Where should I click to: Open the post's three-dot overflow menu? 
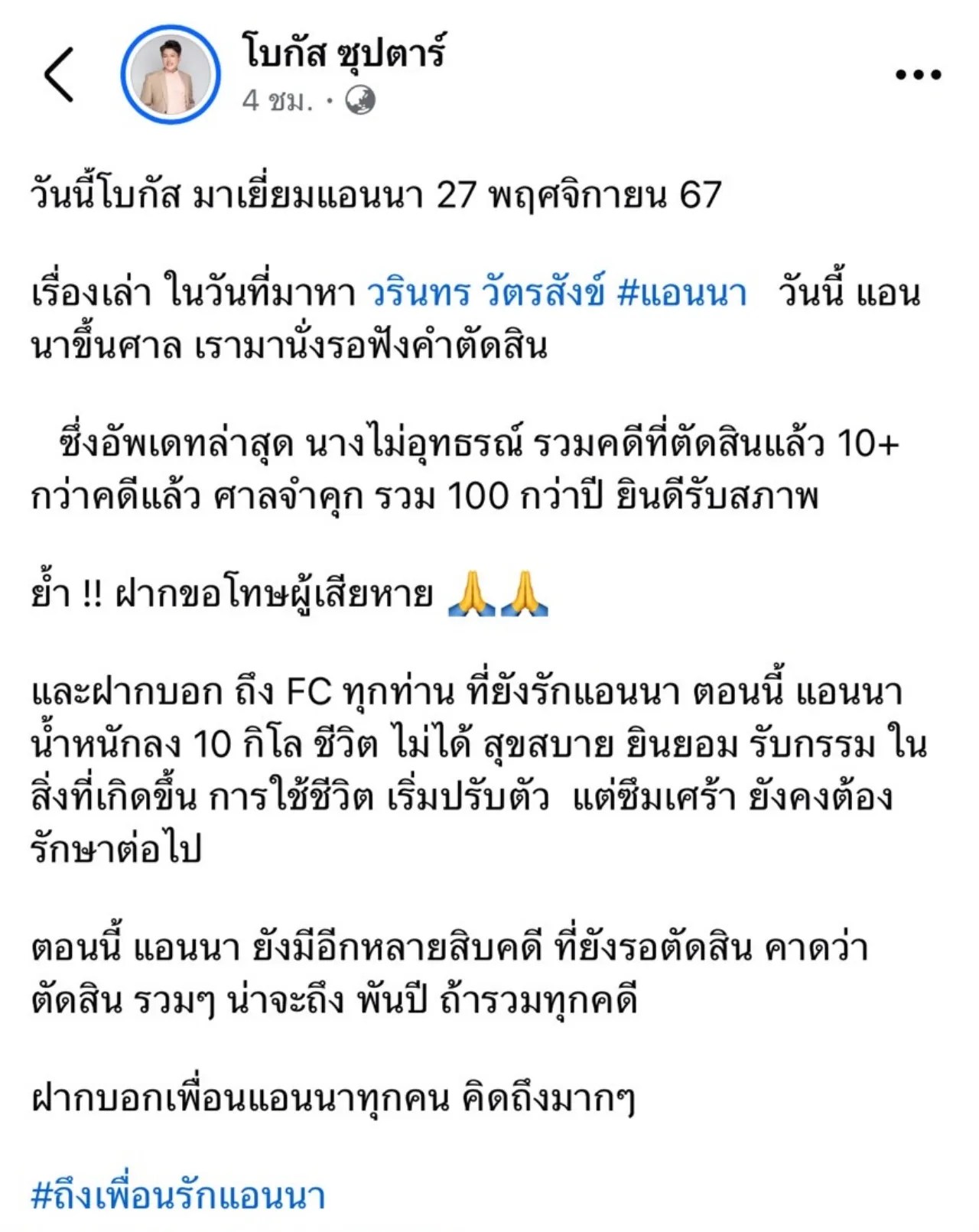[x=918, y=75]
